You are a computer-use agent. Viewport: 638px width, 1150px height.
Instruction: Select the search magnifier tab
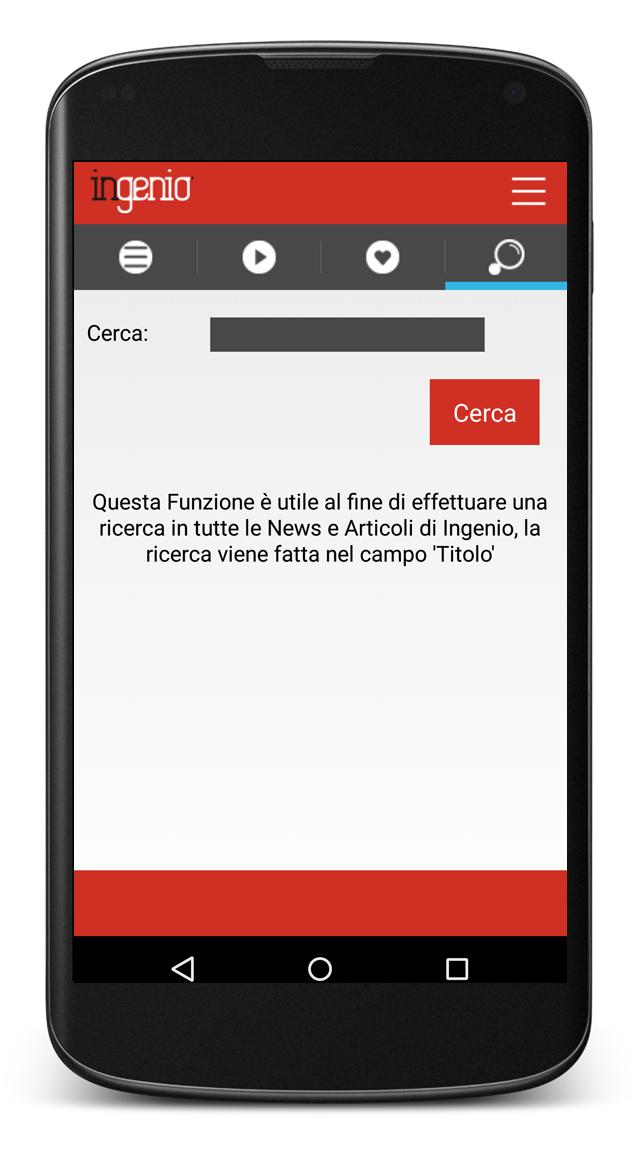click(506, 258)
